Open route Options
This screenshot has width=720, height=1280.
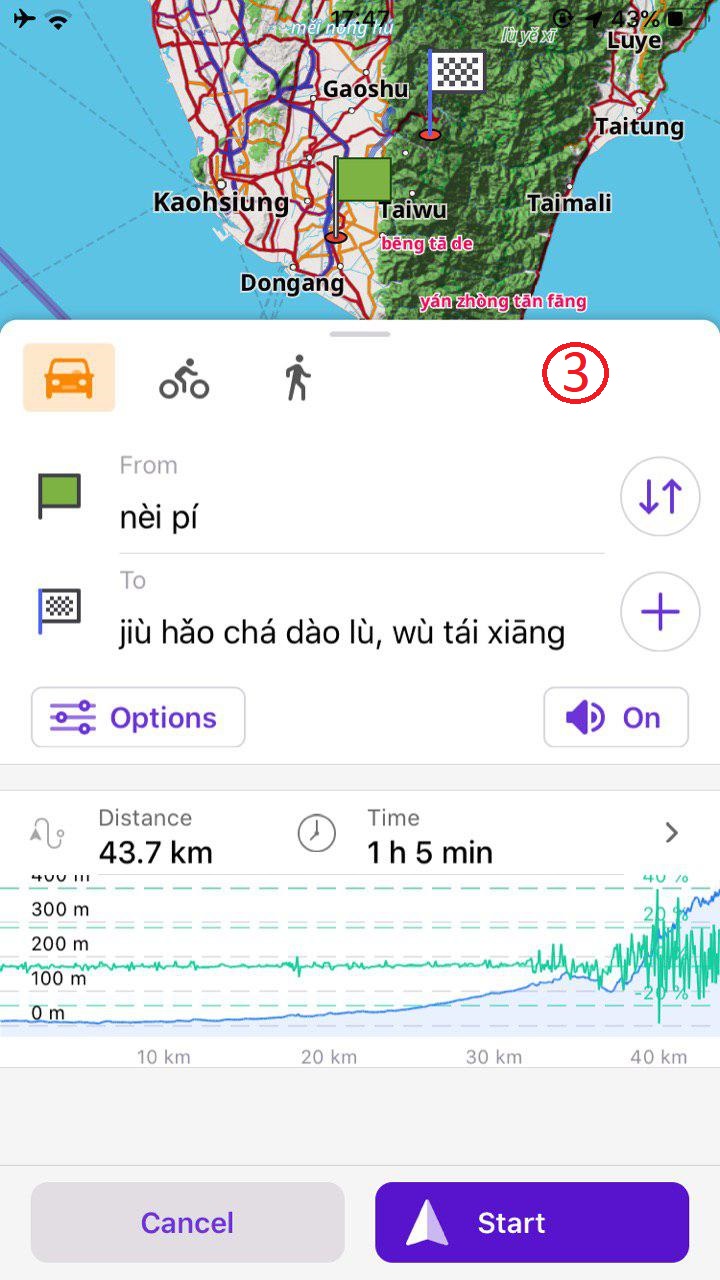pyautogui.click(x=138, y=717)
